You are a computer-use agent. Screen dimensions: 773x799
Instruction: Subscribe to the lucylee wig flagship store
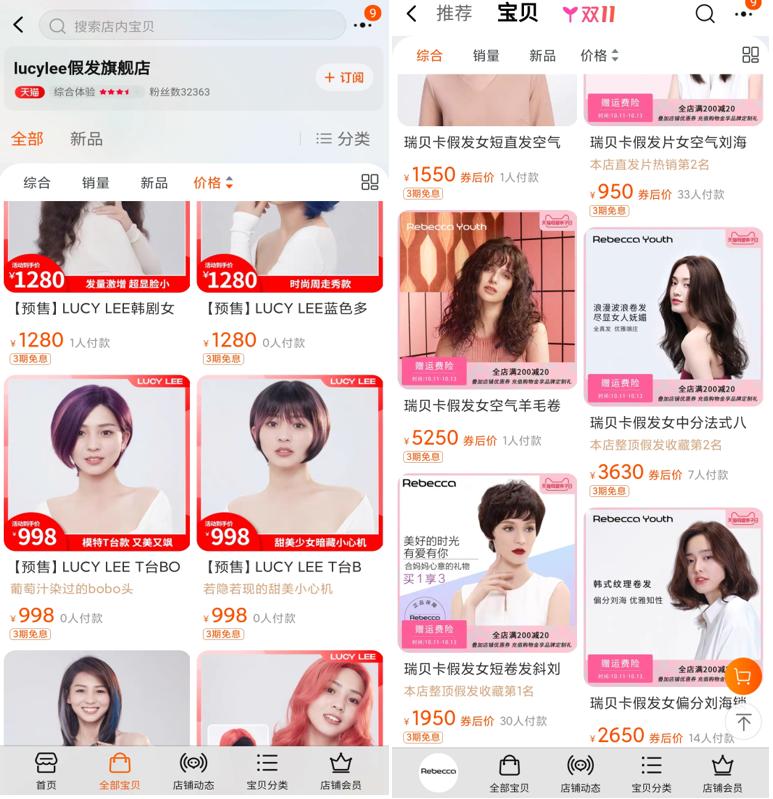coord(343,77)
